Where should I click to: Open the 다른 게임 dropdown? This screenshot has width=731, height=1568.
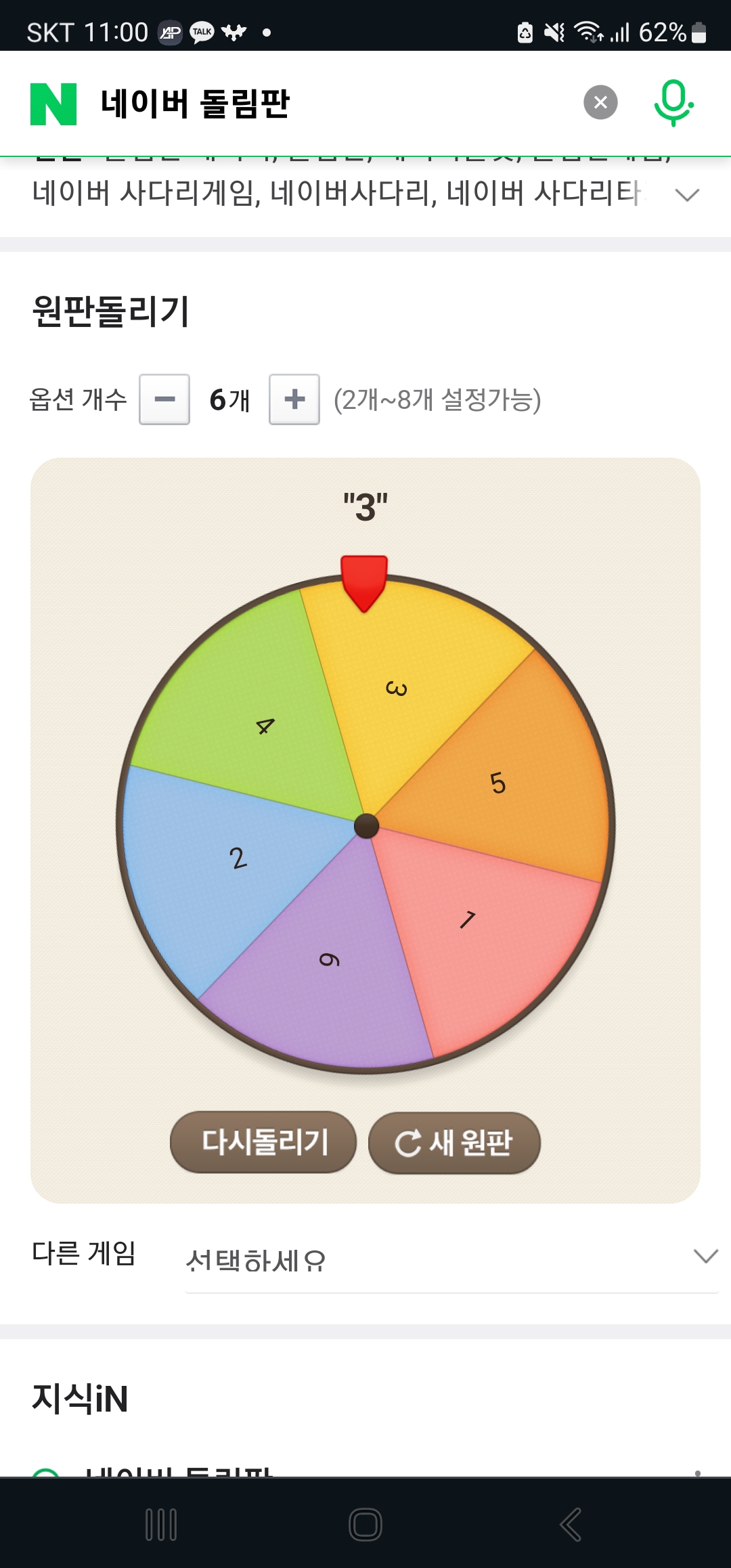coord(451,1259)
